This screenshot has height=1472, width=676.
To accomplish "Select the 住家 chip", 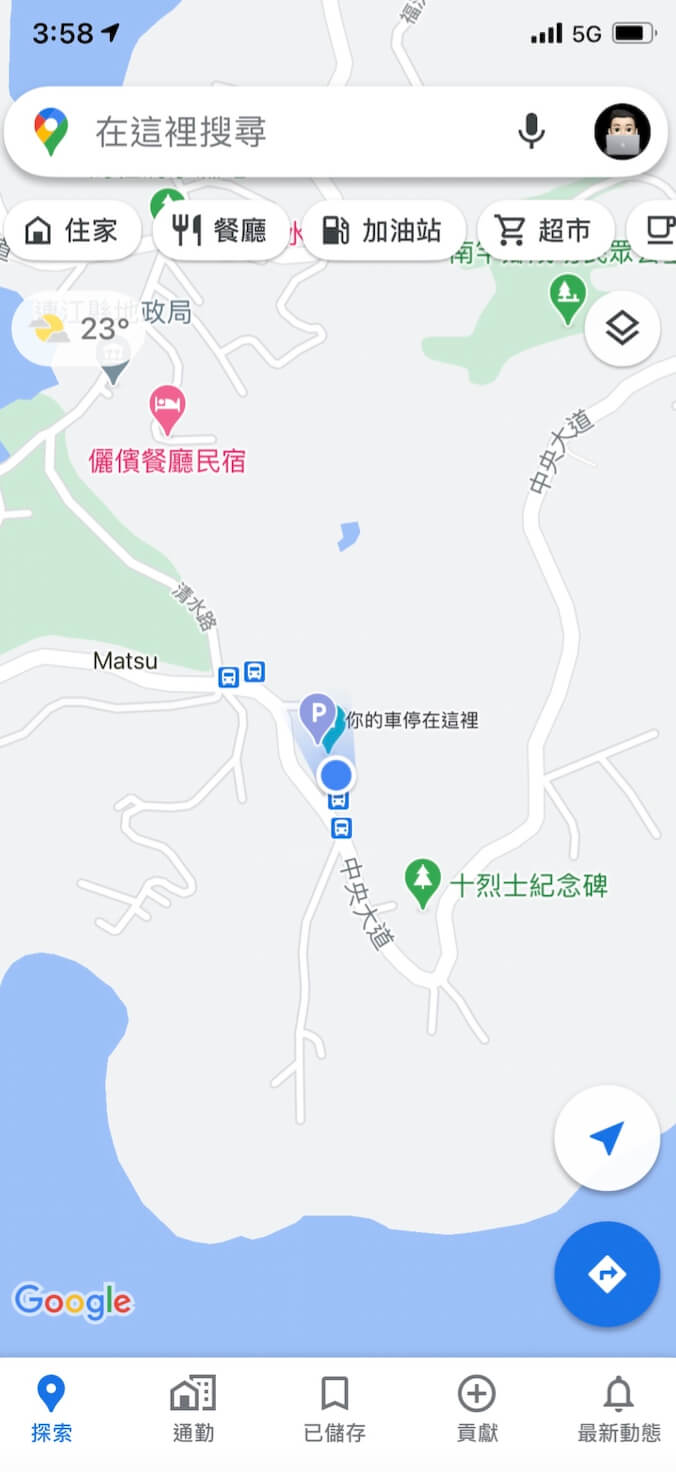I will click(x=72, y=231).
